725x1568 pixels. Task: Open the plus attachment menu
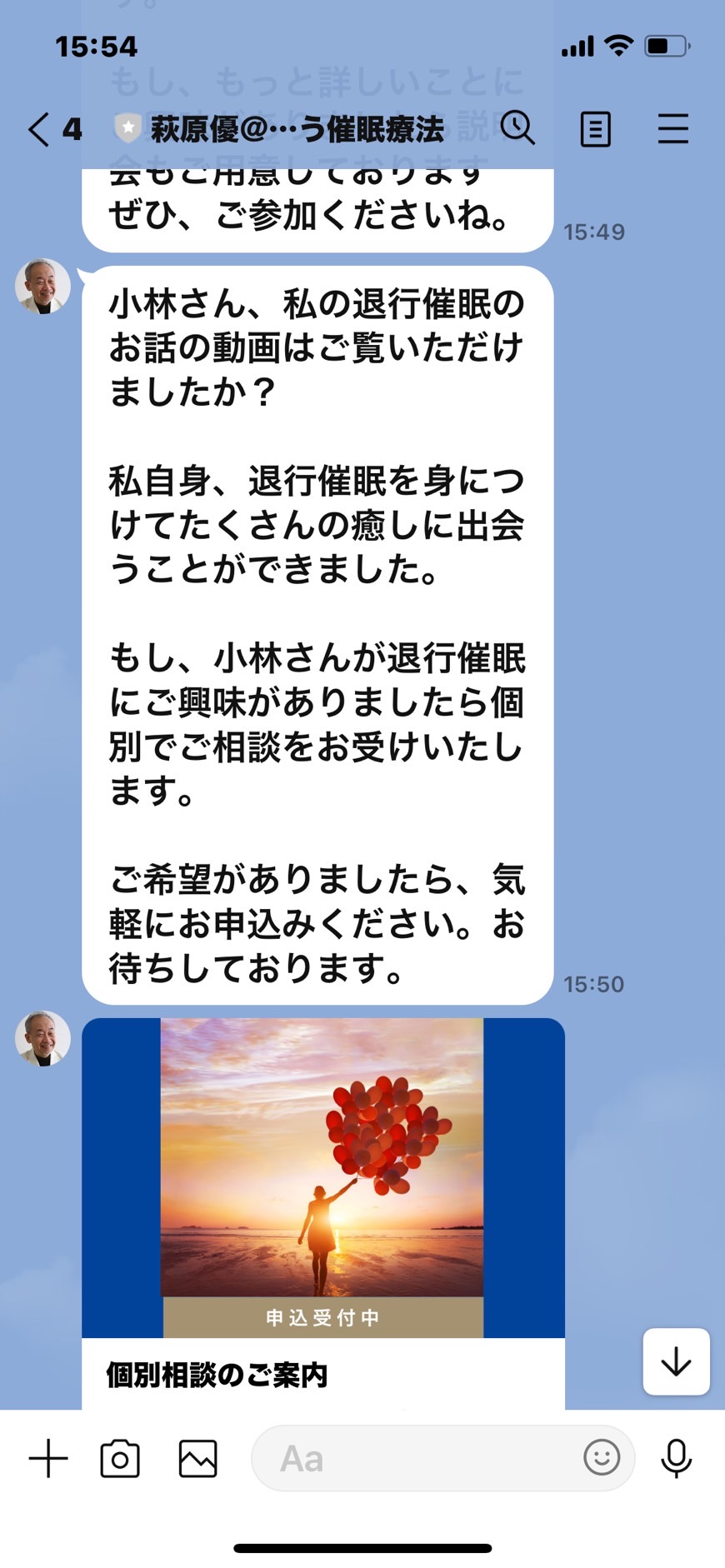click(48, 1458)
